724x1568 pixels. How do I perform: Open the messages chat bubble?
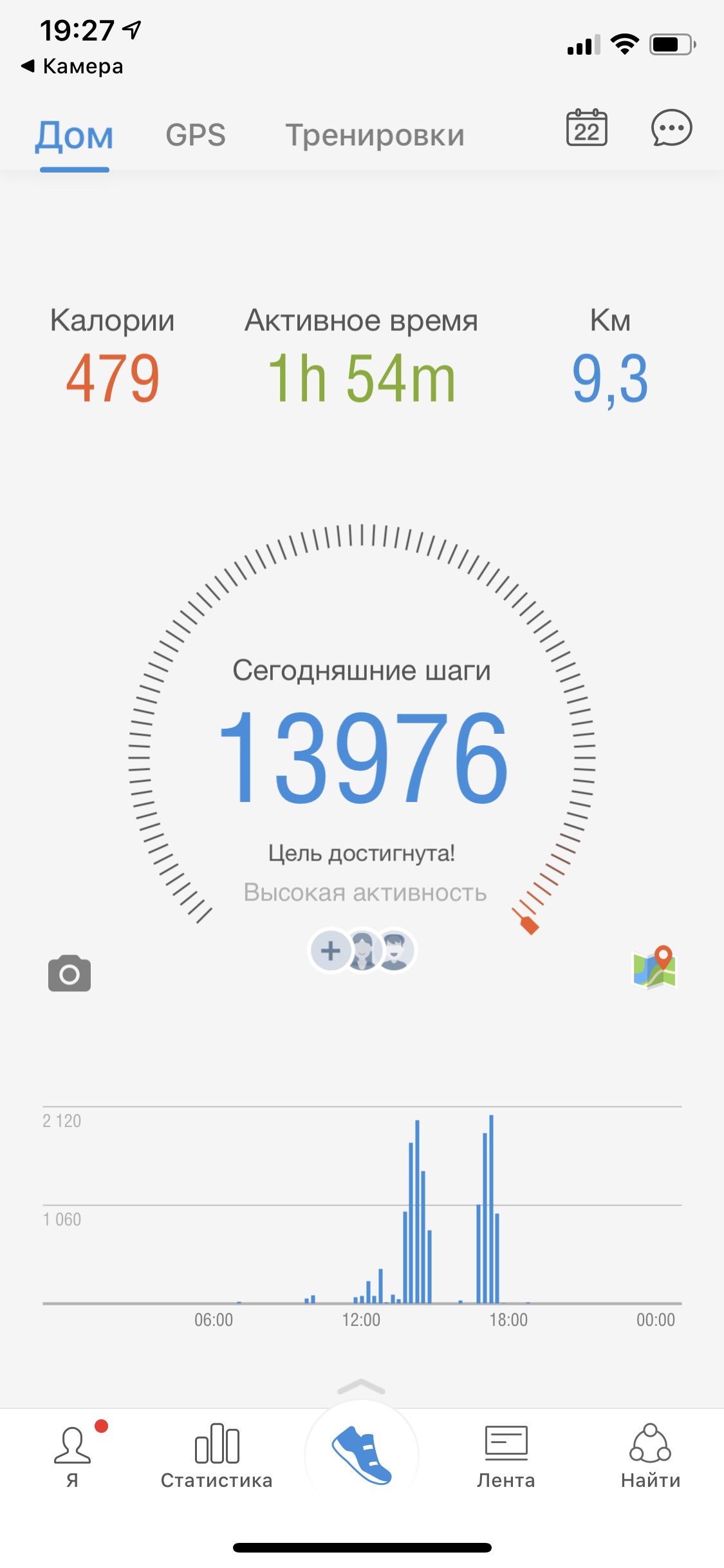click(671, 128)
